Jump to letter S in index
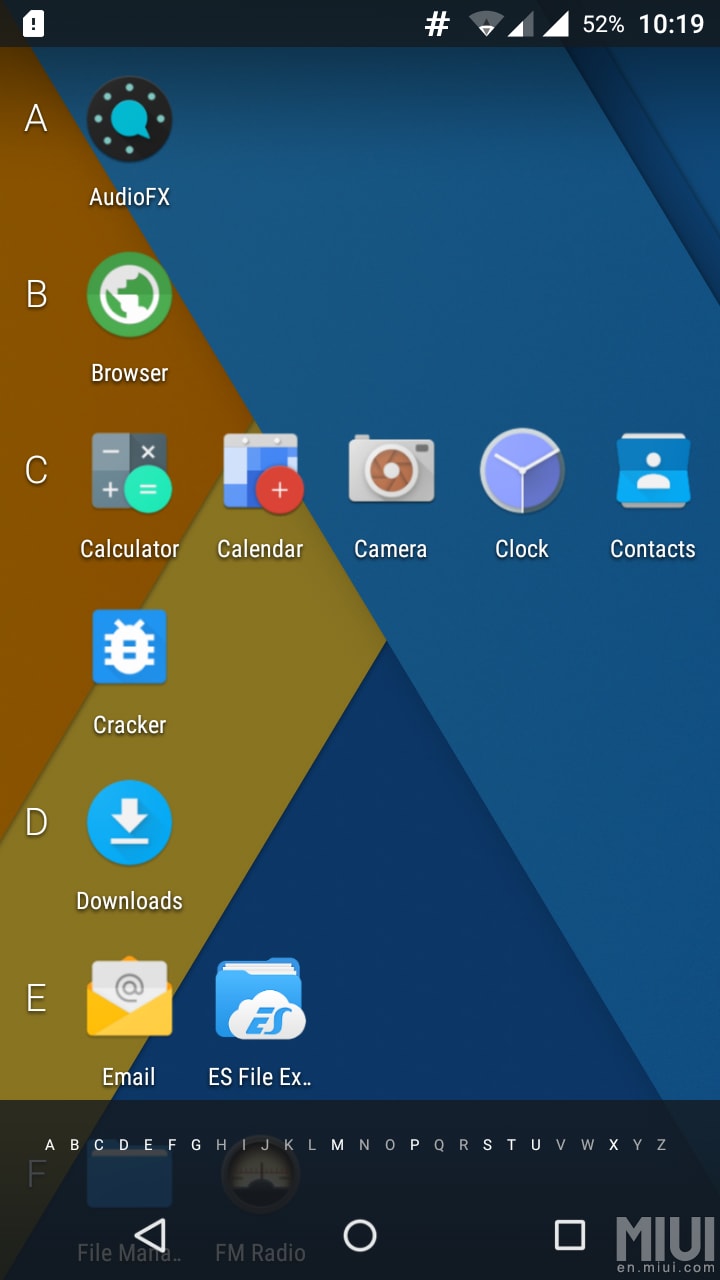720x1280 pixels. pyautogui.click(x=487, y=1145)
